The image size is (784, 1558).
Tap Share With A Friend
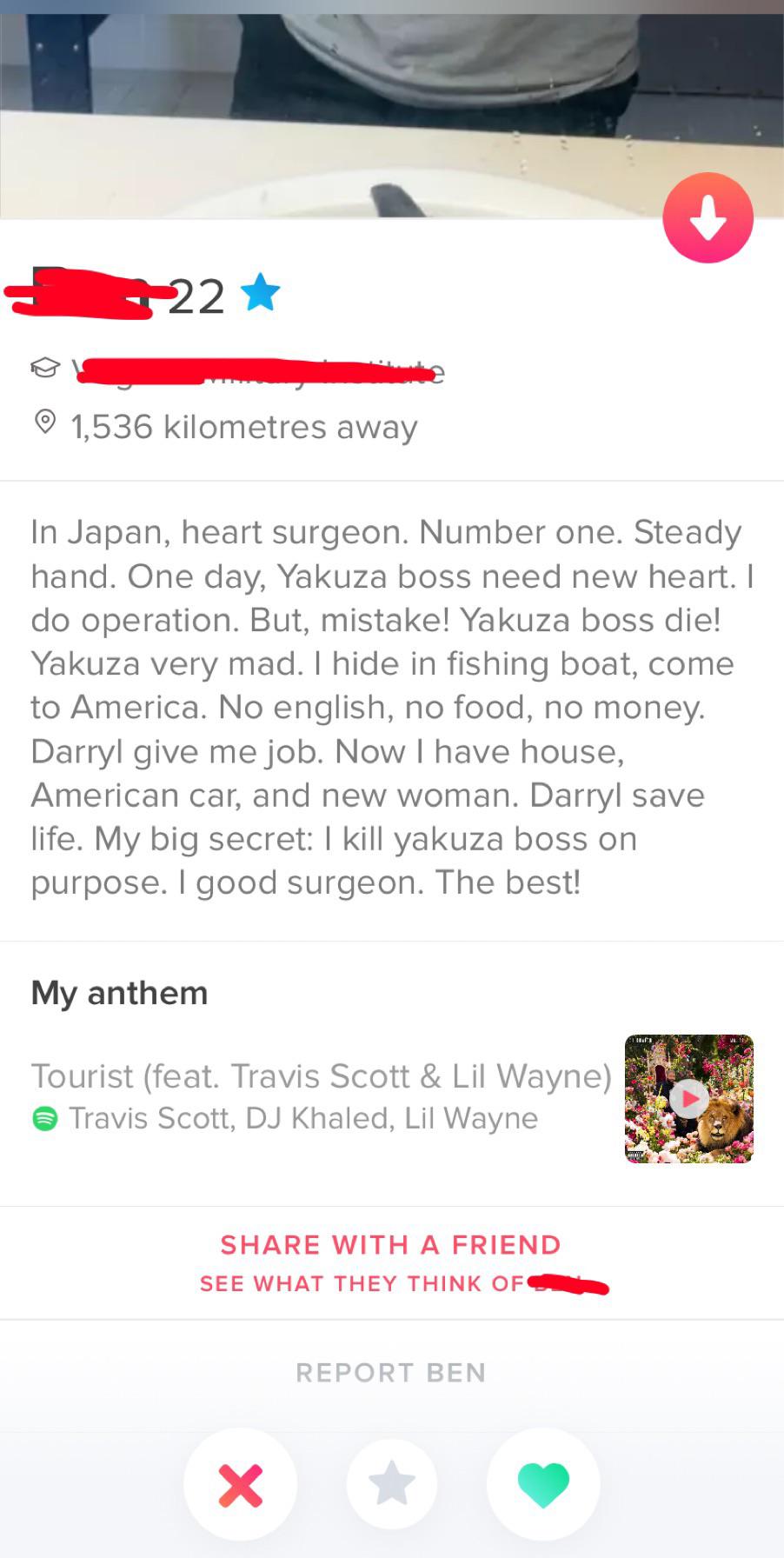point(390,1245)
